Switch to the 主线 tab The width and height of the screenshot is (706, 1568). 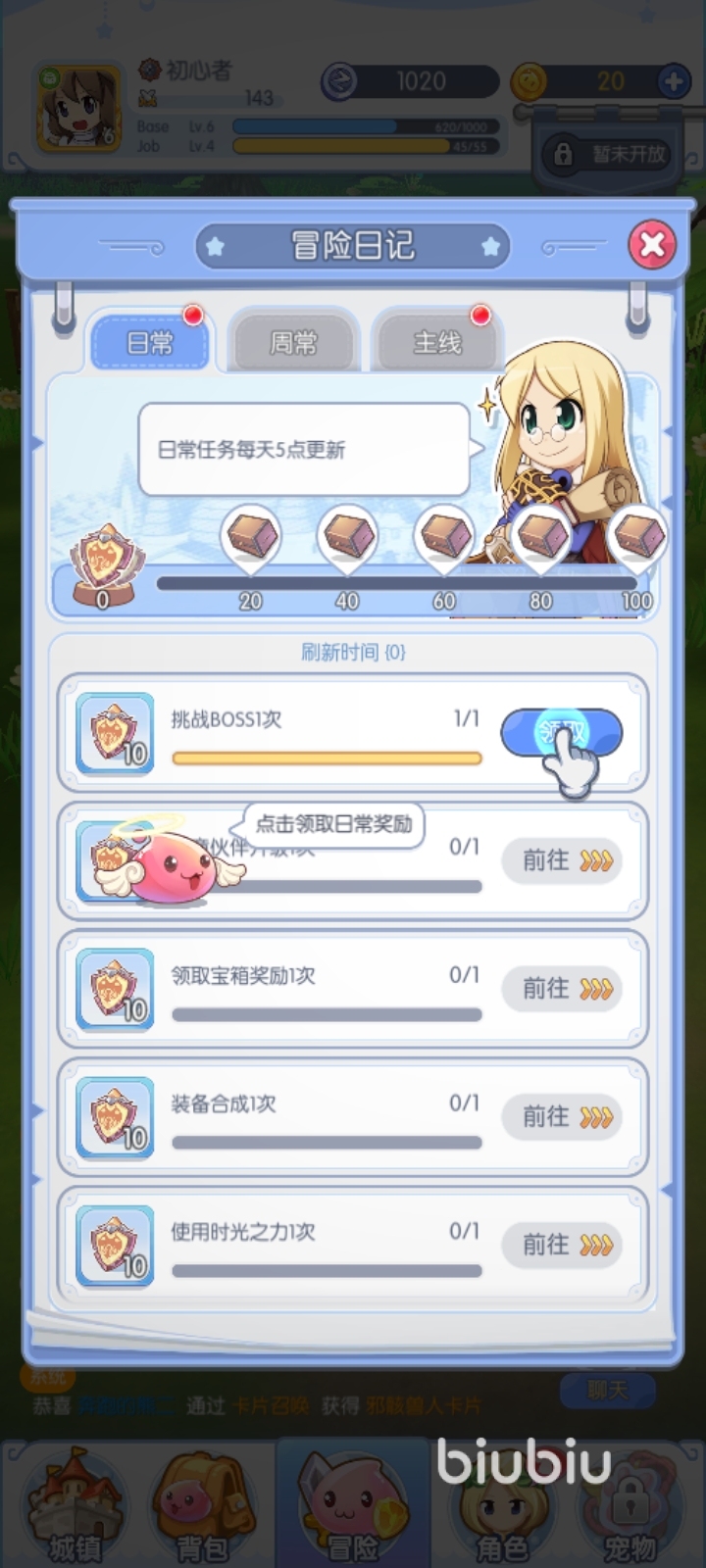pos(437,342)
